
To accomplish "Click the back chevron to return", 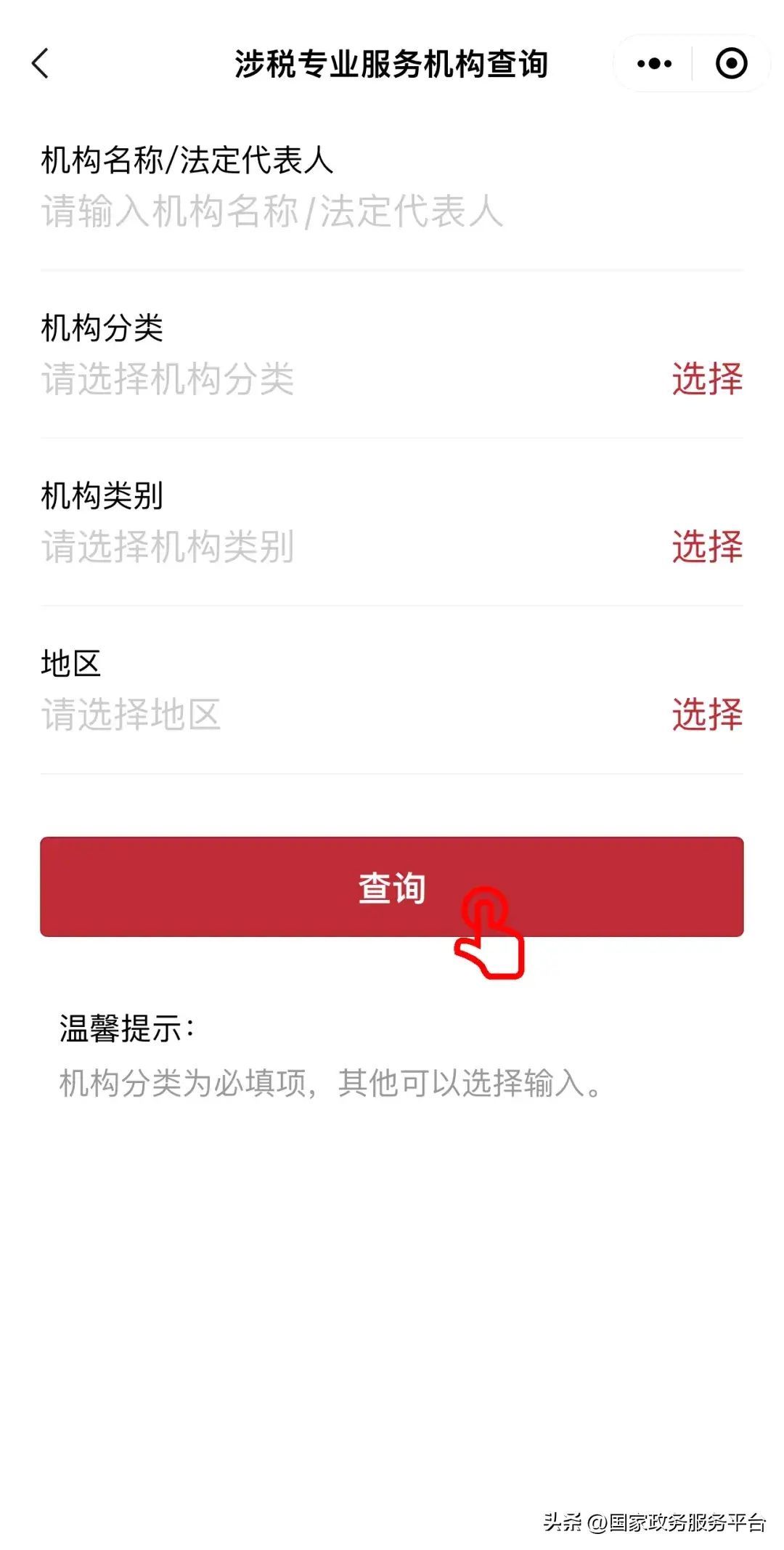I will click(41, 64).
